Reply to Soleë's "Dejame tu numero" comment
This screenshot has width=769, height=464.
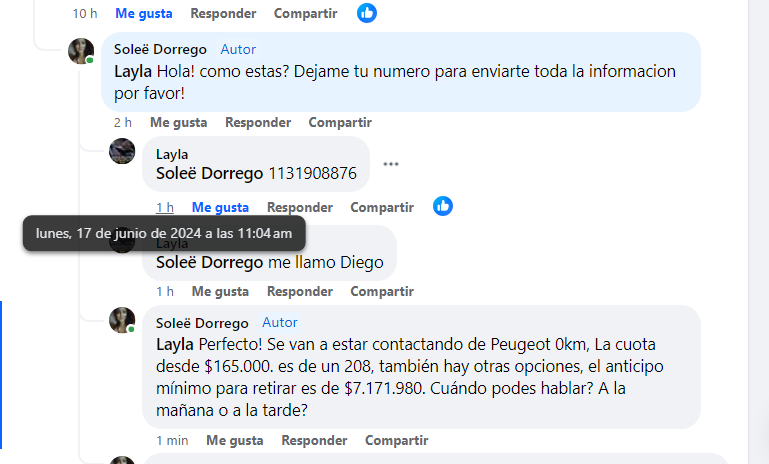(x=258, y=122)
